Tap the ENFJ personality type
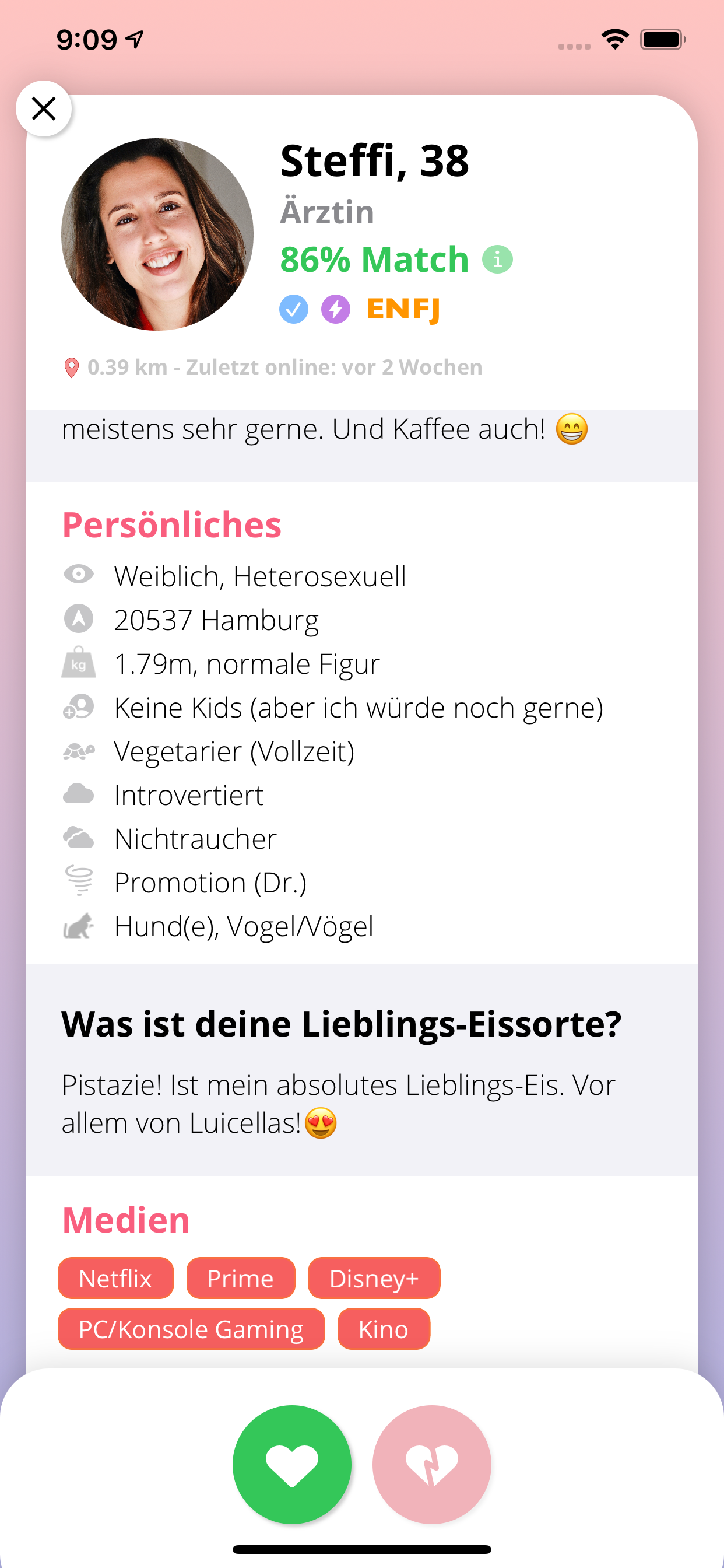The image size is (724, 1568). [x=403, y=309]
